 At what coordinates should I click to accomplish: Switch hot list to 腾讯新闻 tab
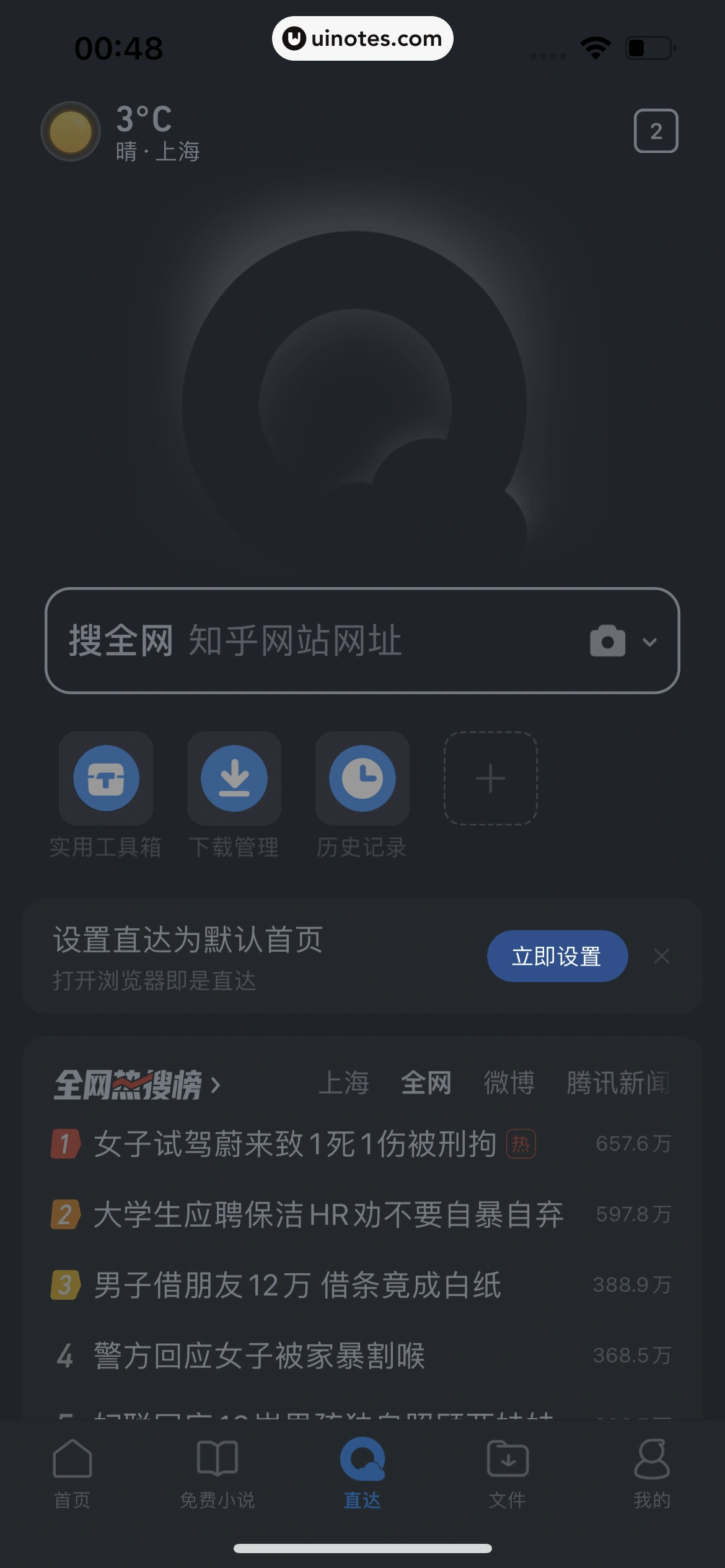coord(617,1083)
